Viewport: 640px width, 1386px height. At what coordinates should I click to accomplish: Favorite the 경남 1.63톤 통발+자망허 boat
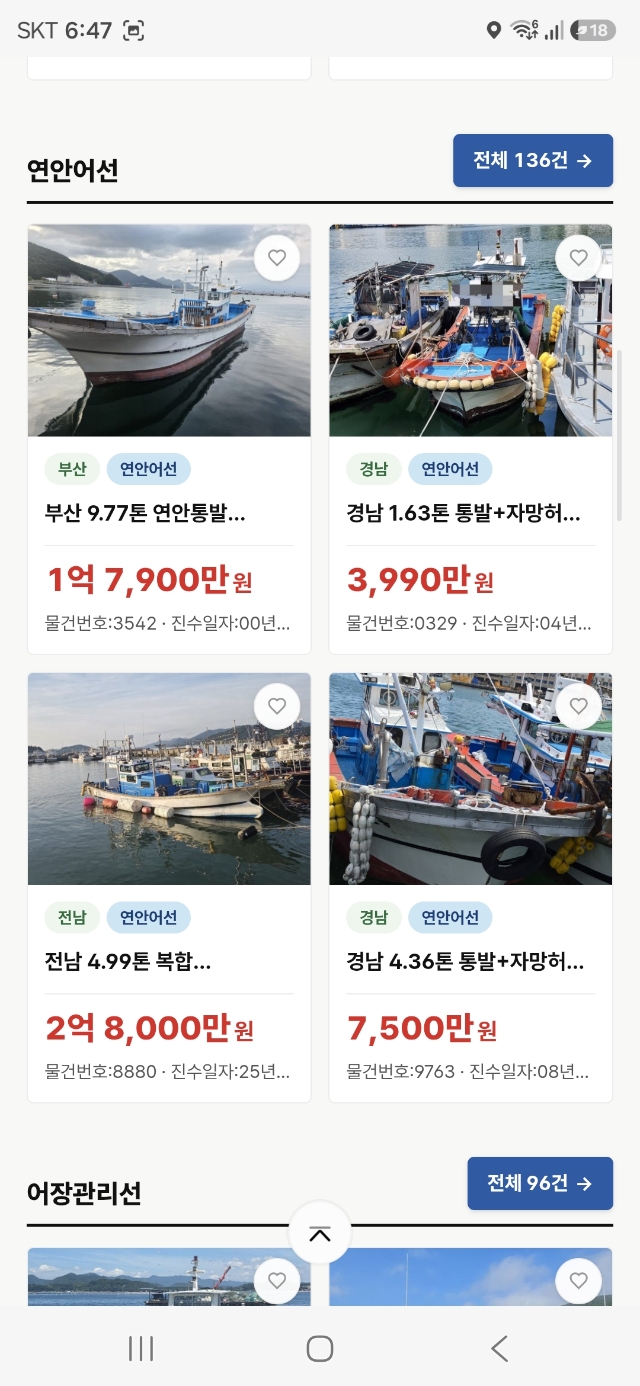tap(578, 258)
